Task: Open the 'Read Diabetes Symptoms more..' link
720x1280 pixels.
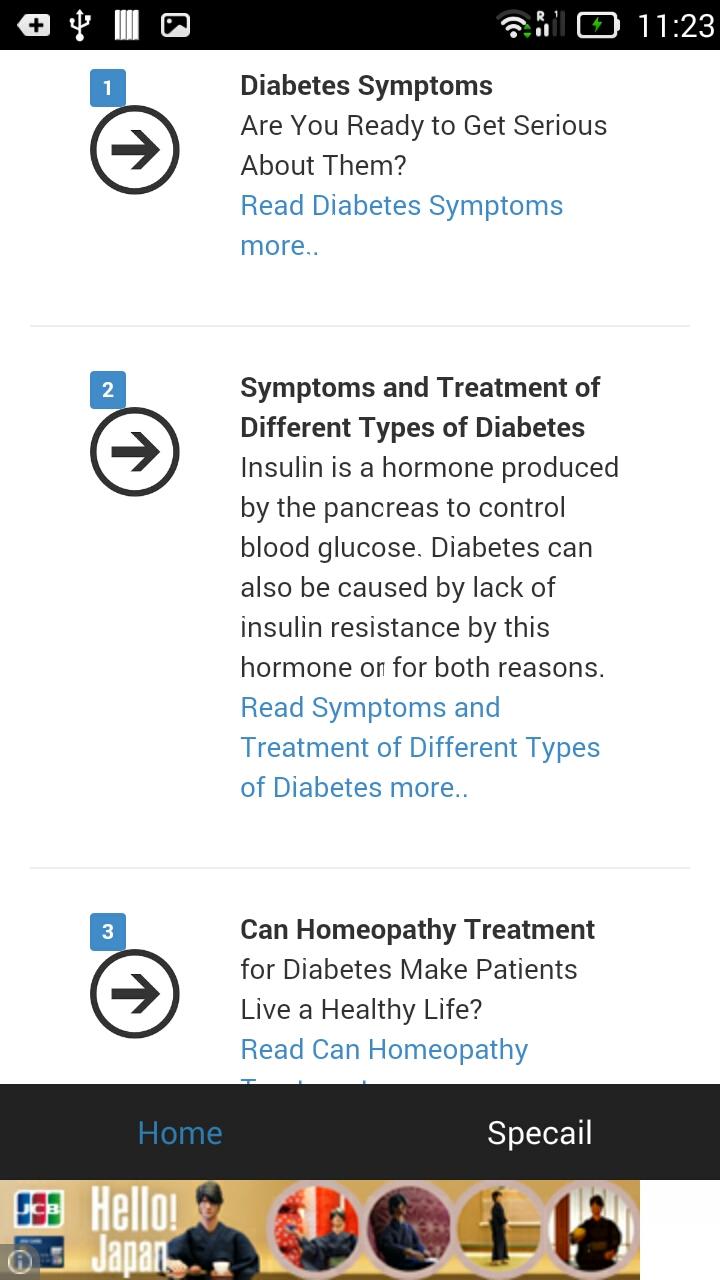Action: point(401,206)
